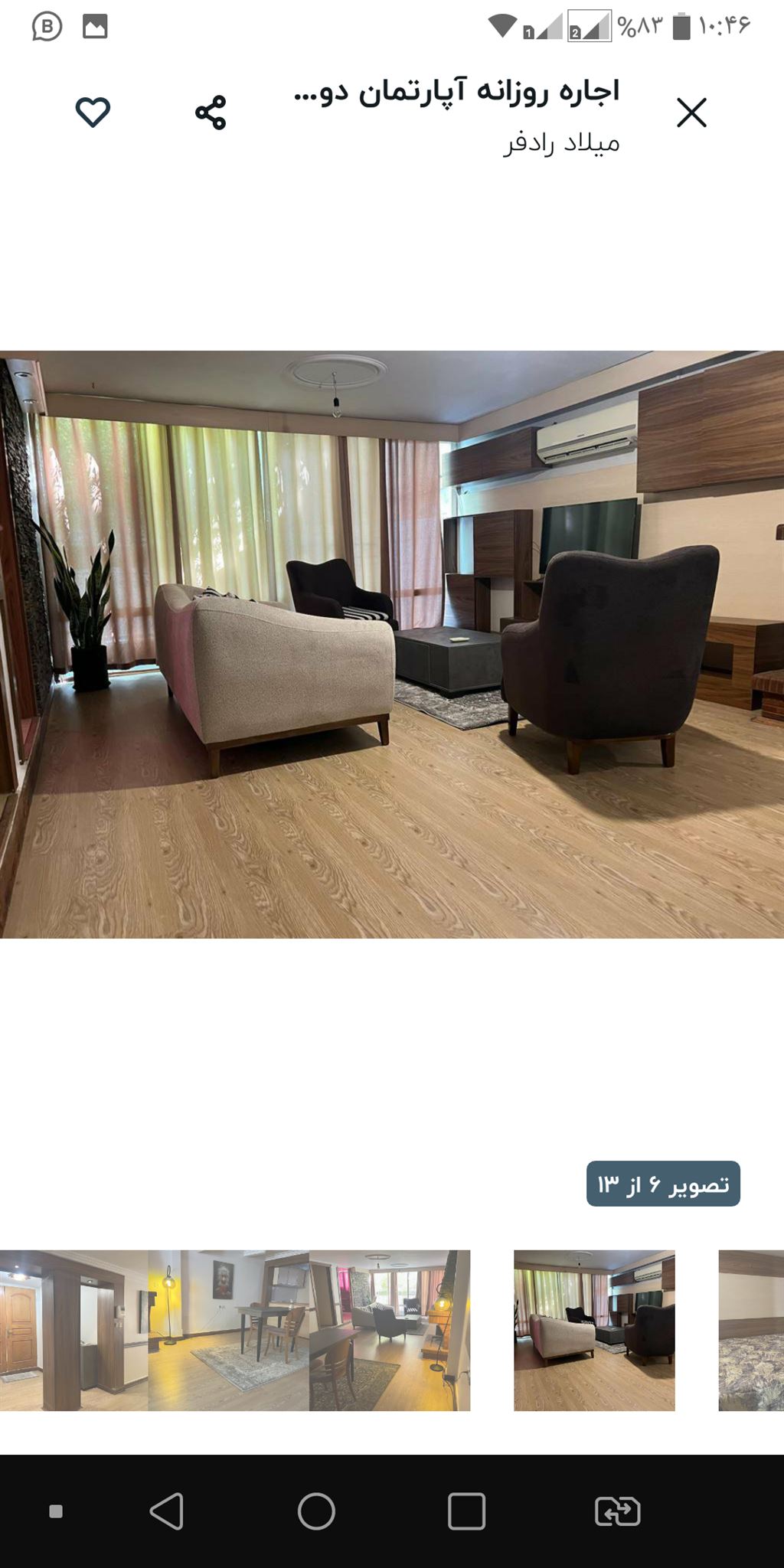Close the photo gallery view
This screenshot has width=784, height=1568.
(691, 113)
